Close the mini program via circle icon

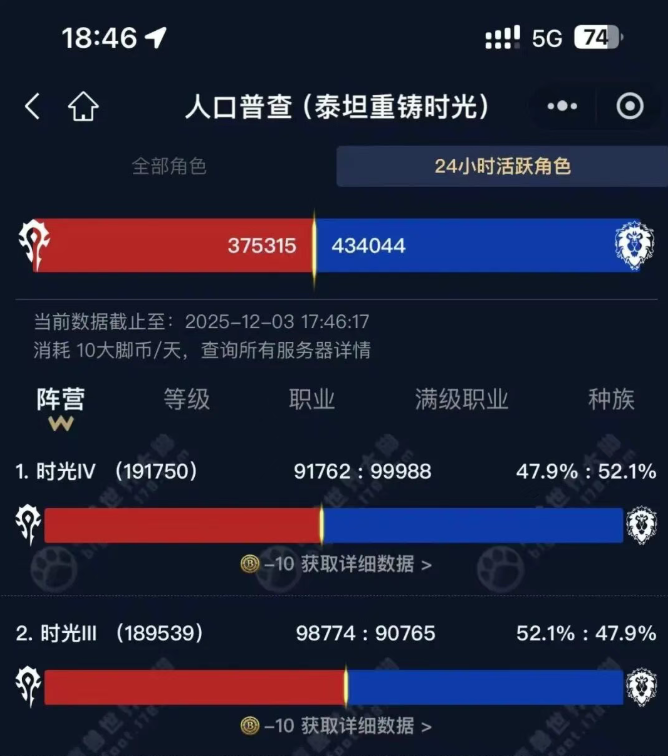click(x=630, y=107)
